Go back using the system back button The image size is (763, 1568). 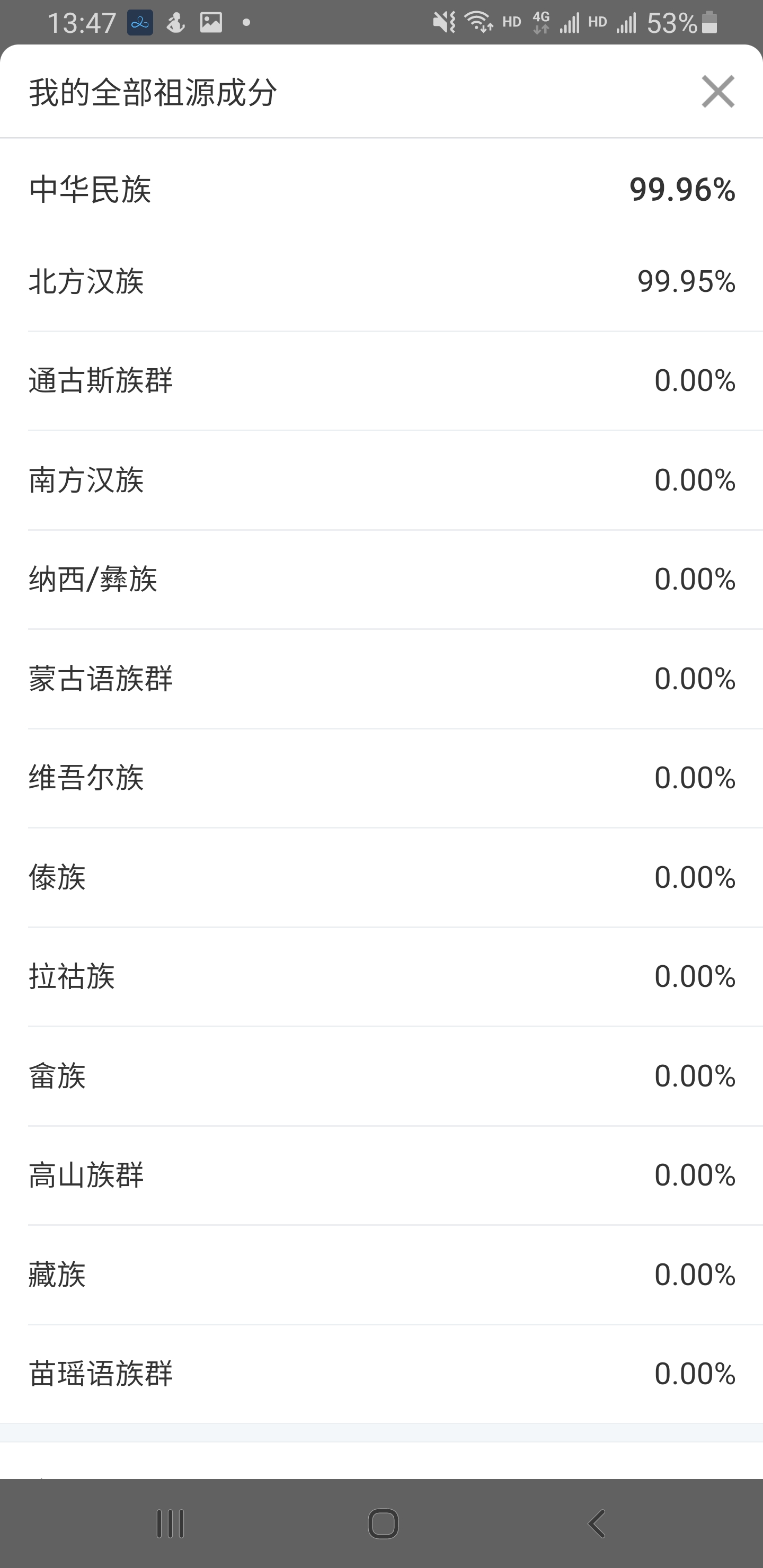(x=597, y=1524)
